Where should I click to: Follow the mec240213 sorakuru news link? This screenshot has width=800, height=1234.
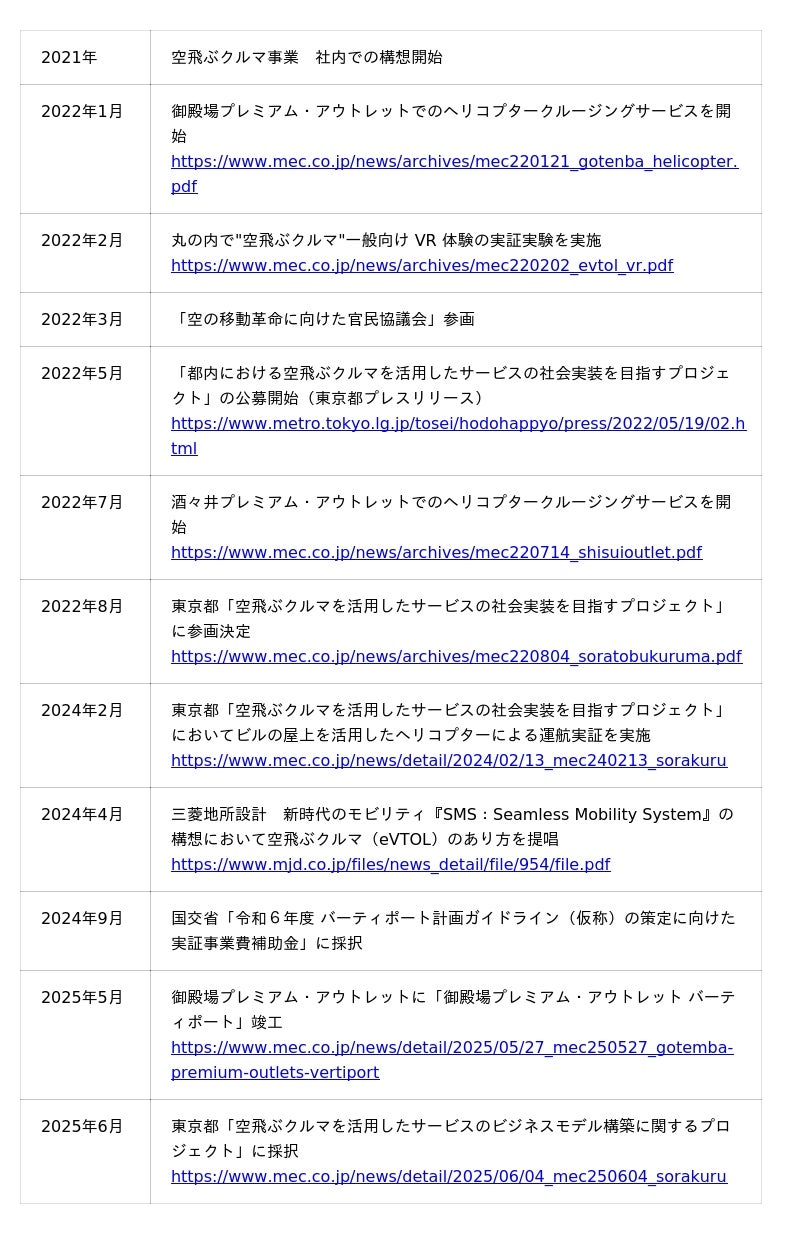(448, 761)
